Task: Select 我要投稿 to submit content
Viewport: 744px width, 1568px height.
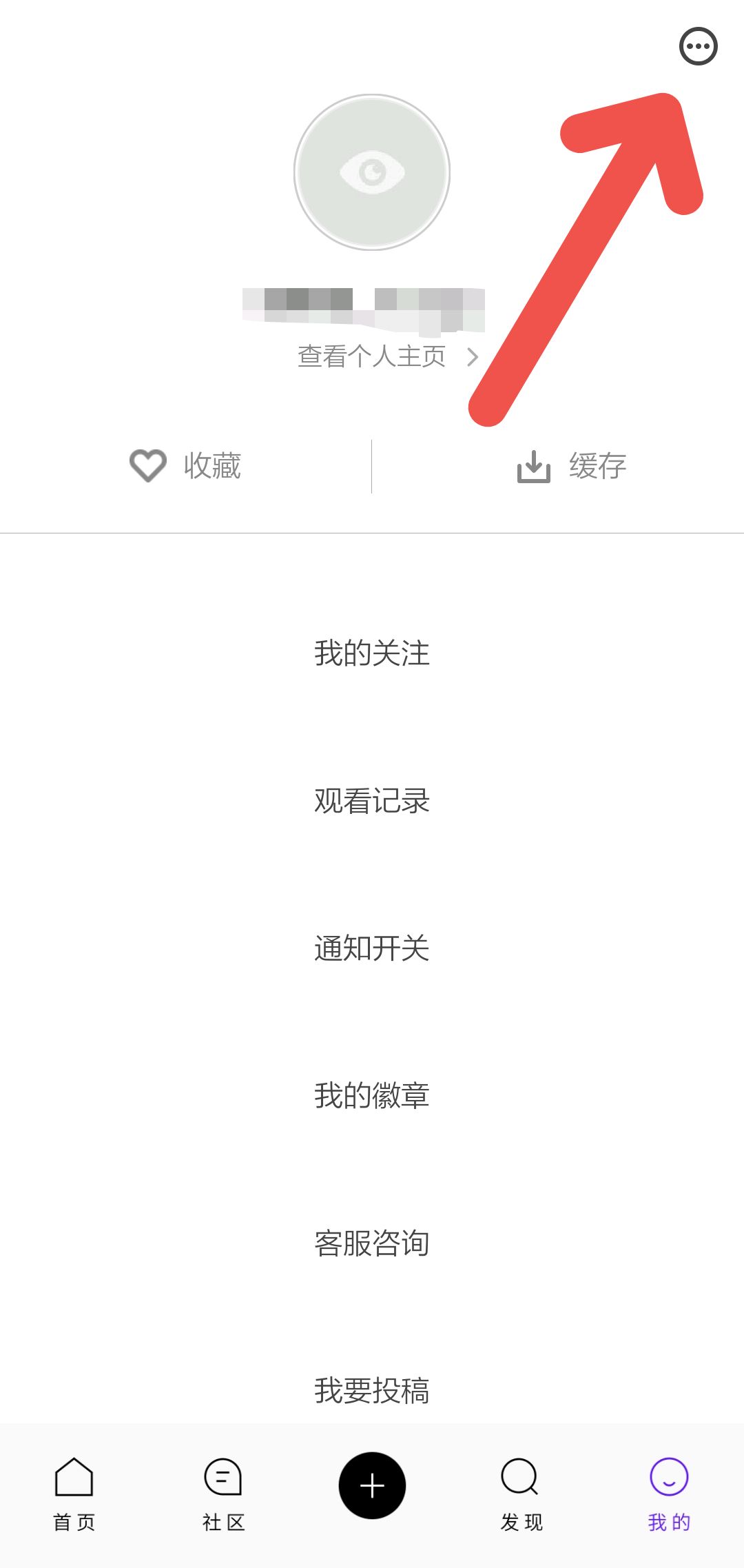Action: tap(372, 1390)
